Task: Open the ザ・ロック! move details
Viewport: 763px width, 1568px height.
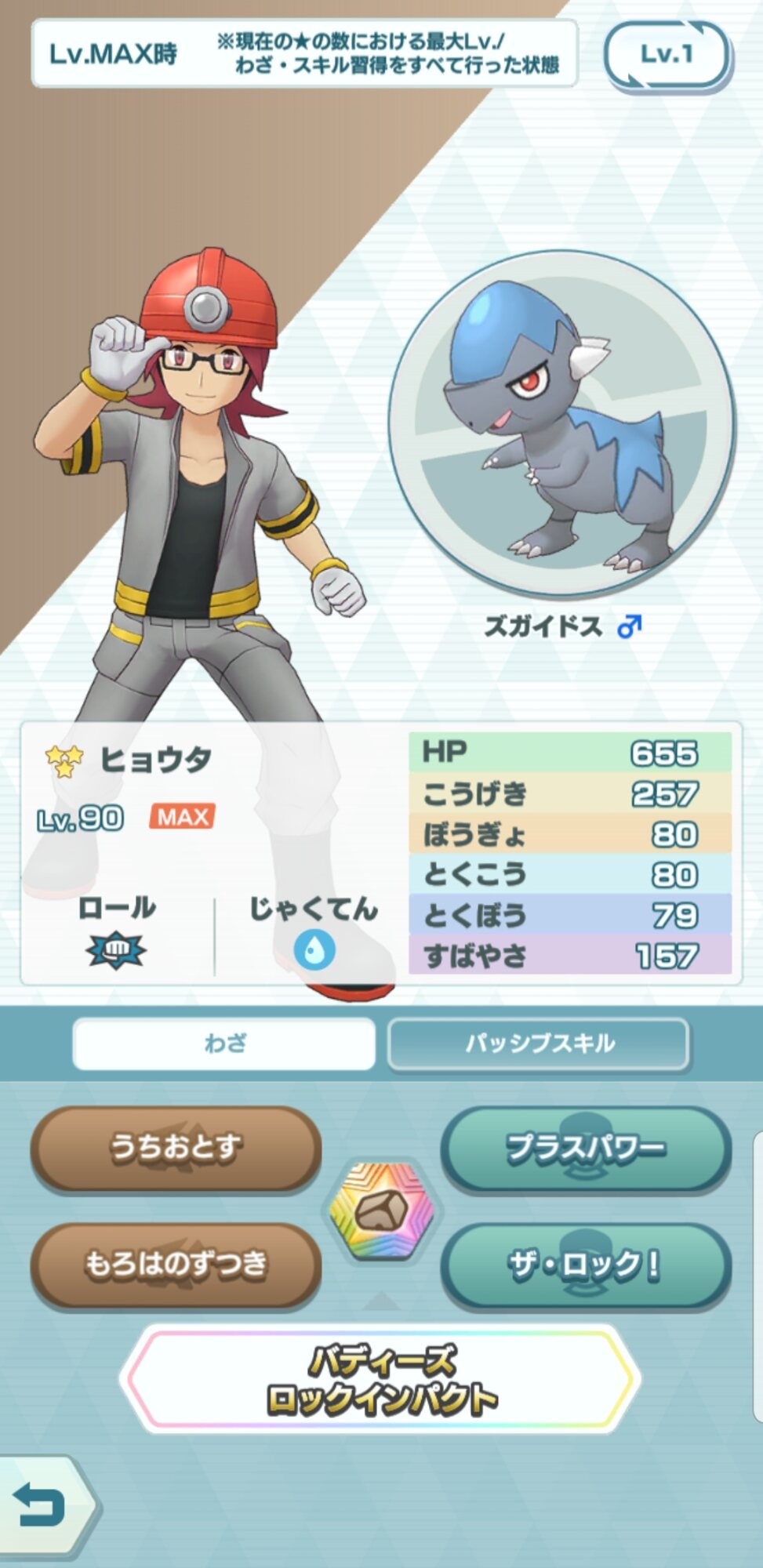Action: coord(586,1264)
